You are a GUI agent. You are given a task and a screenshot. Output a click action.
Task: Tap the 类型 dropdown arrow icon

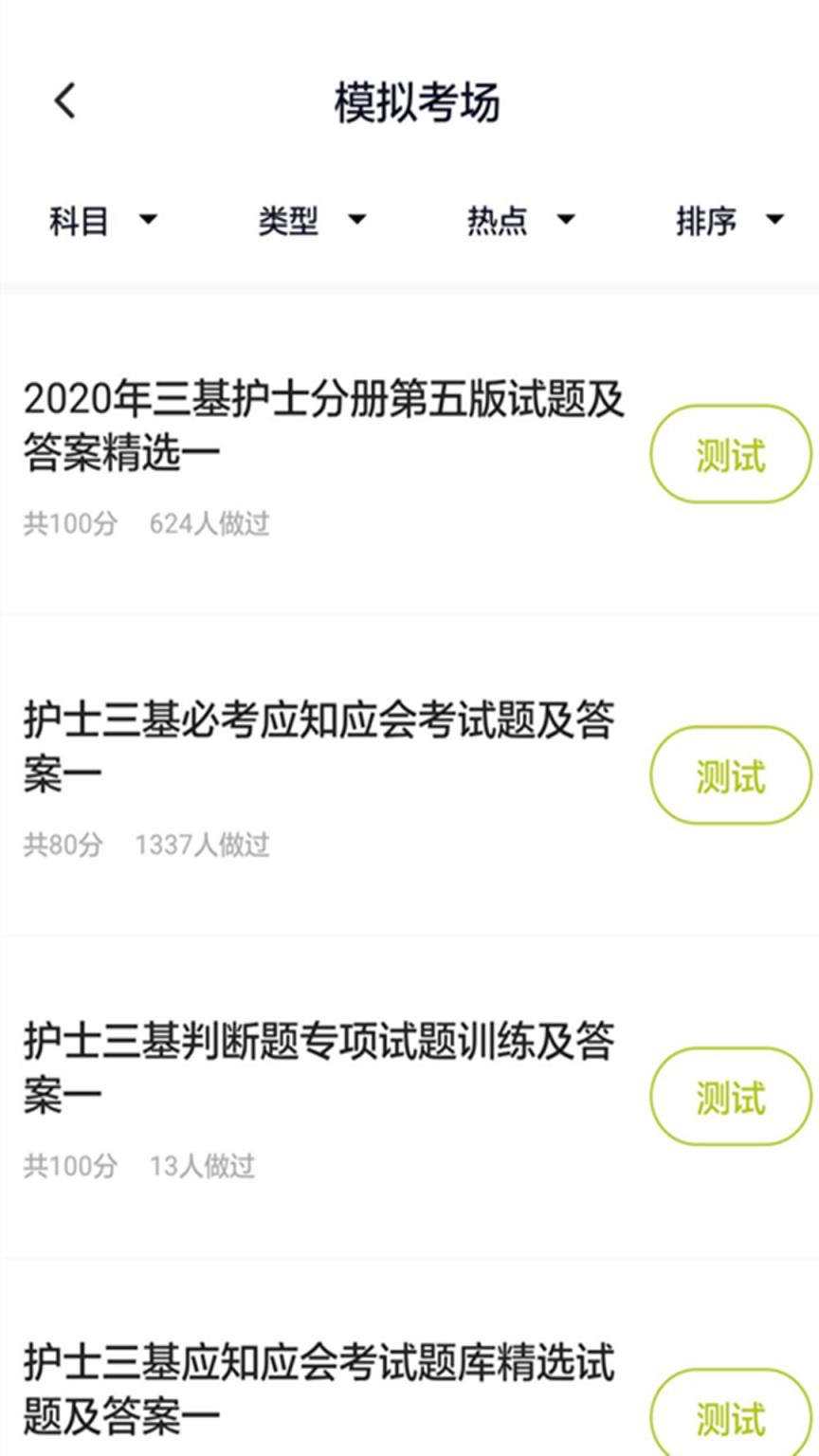pyautogui.click(x=357, y=221)
